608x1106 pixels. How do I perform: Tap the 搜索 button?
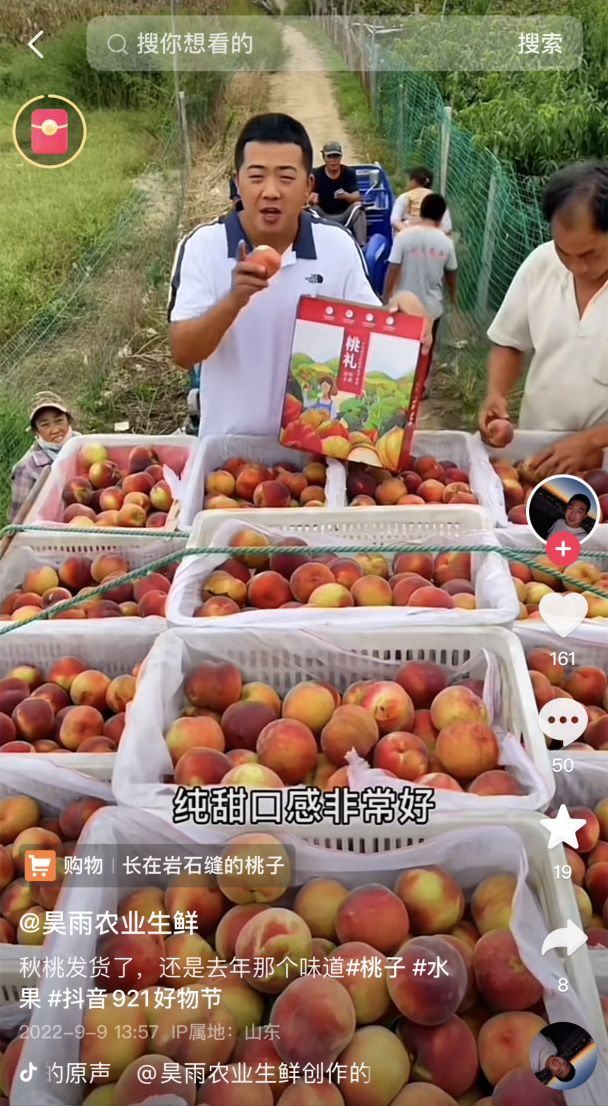[x=539, y=44]
